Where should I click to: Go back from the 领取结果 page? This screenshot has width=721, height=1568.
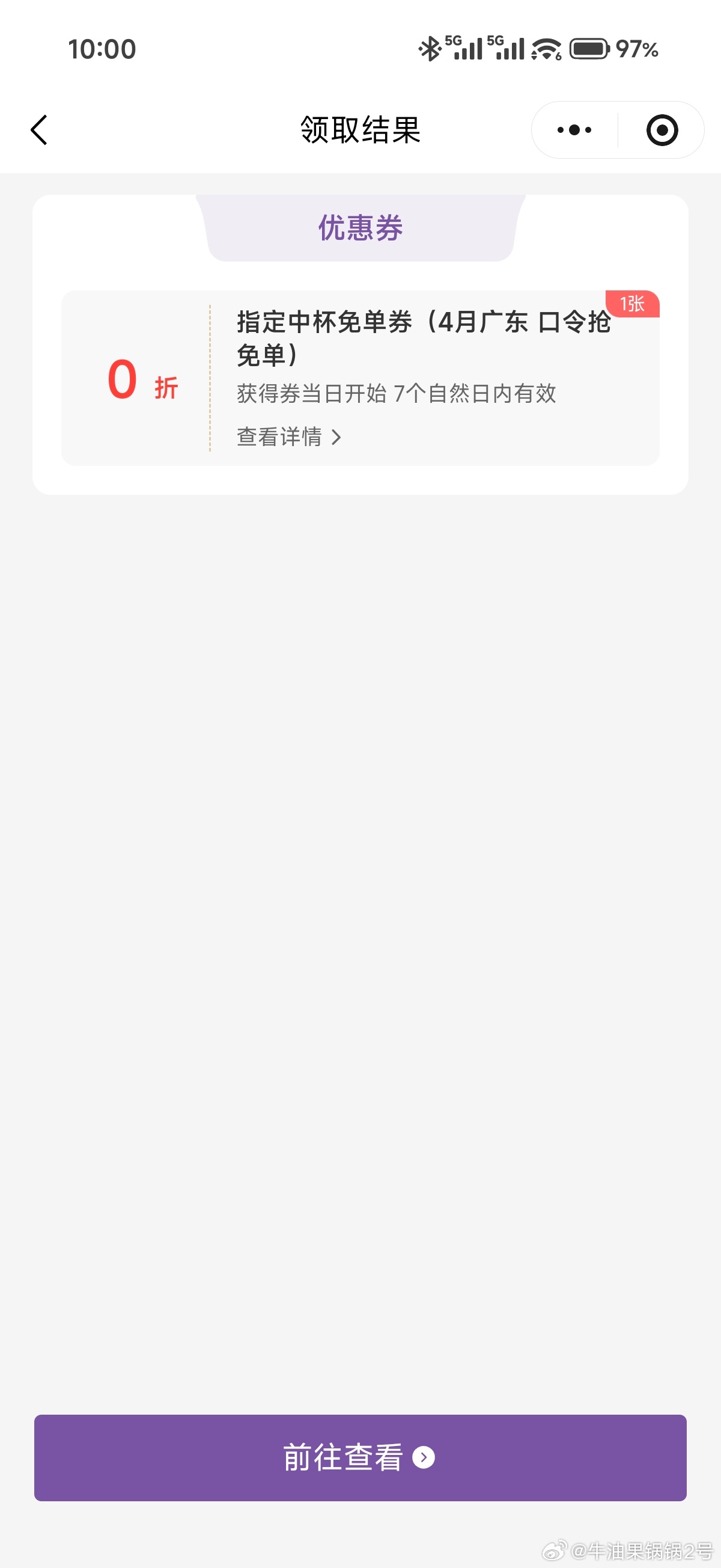click(39, 130)
